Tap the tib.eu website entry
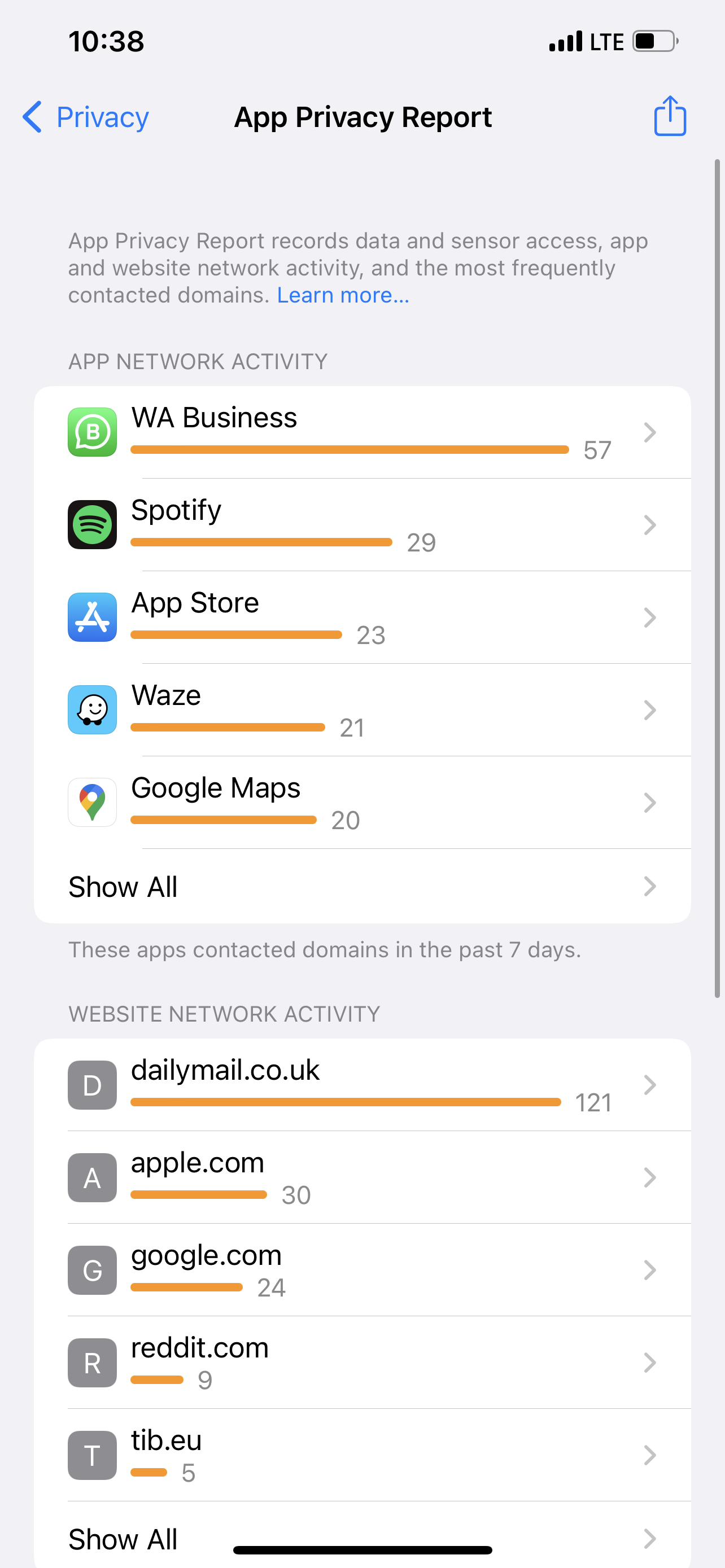Image resolution: width=725 pixels, height=1568 pixels. (x=362, y=1455)
